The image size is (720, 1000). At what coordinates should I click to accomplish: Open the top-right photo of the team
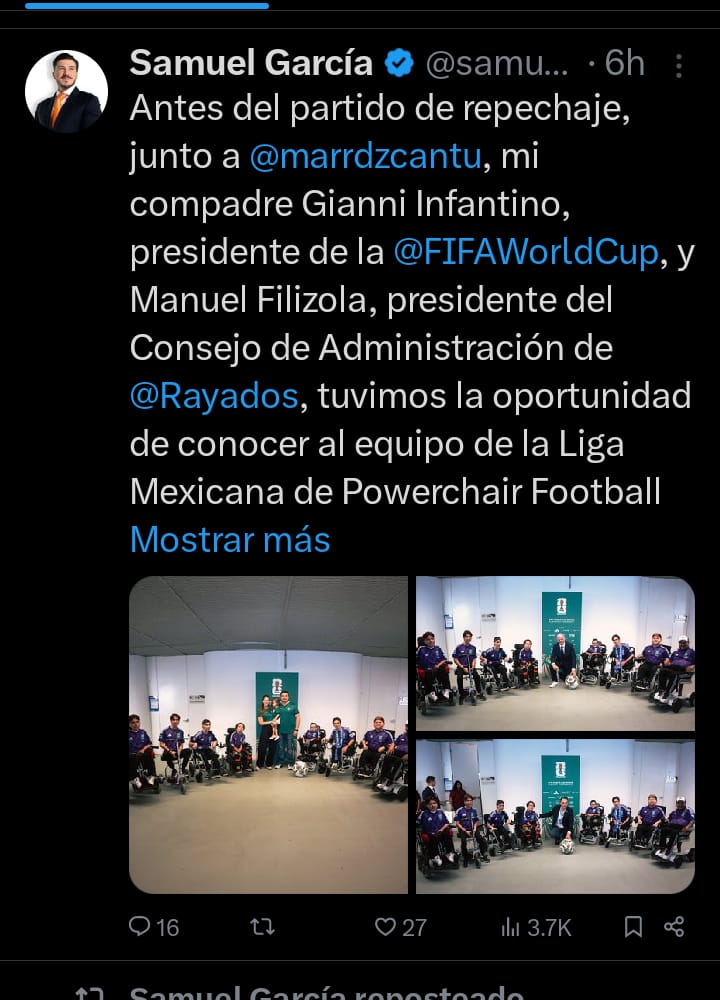(x=555, y=653)
